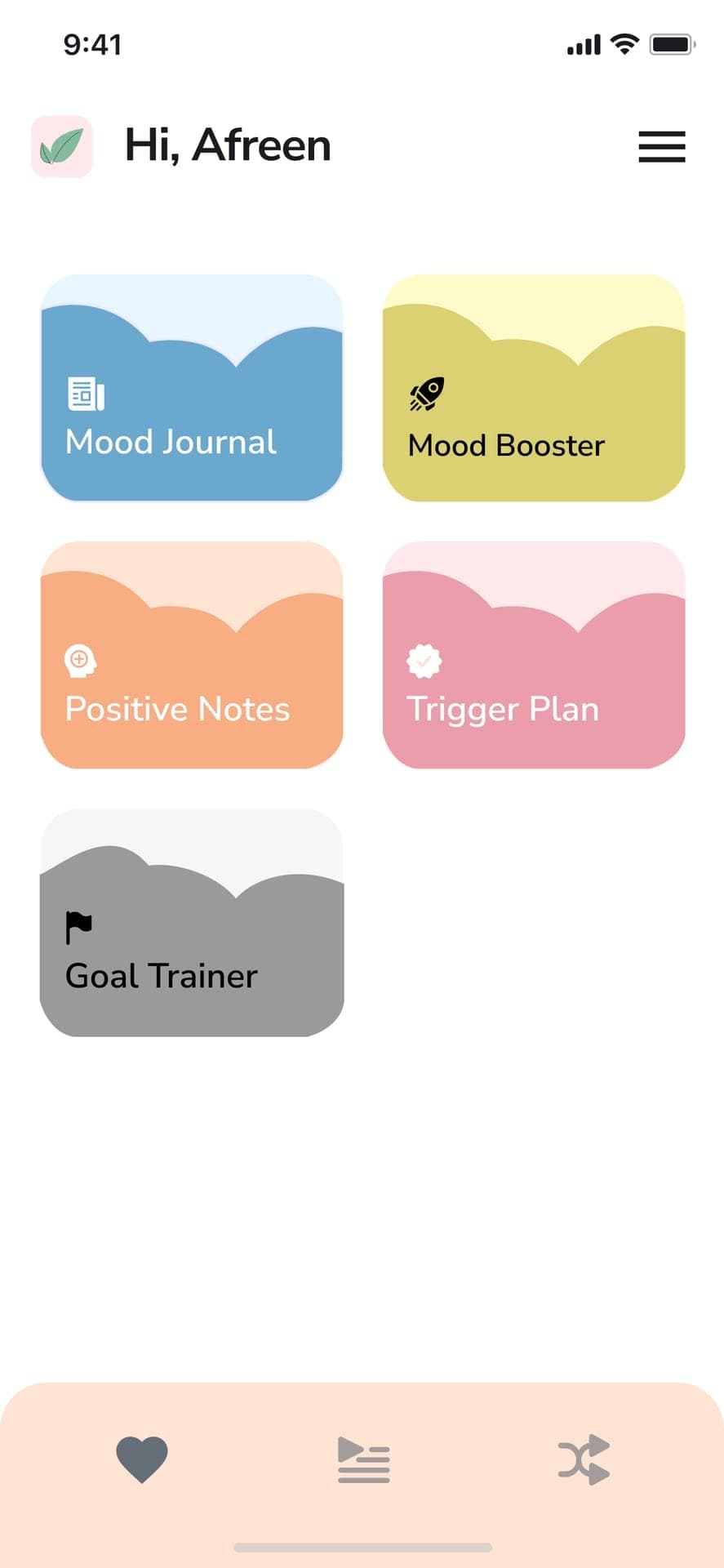Open the Mood Booster card
The height and width of the screenshot is (1568, 724).
pos(534,388)
